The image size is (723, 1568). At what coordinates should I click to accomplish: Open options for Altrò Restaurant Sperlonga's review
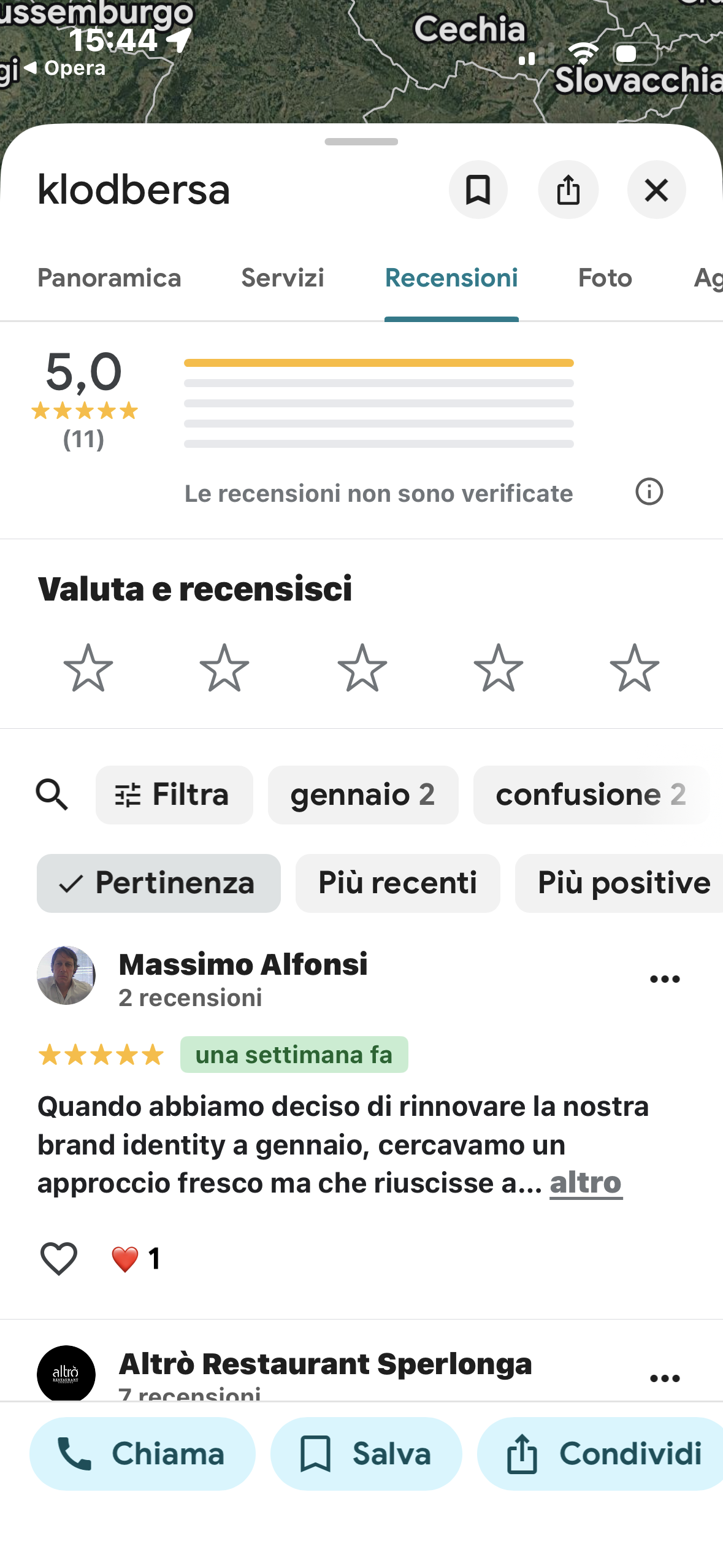(x=665, y=1378)
